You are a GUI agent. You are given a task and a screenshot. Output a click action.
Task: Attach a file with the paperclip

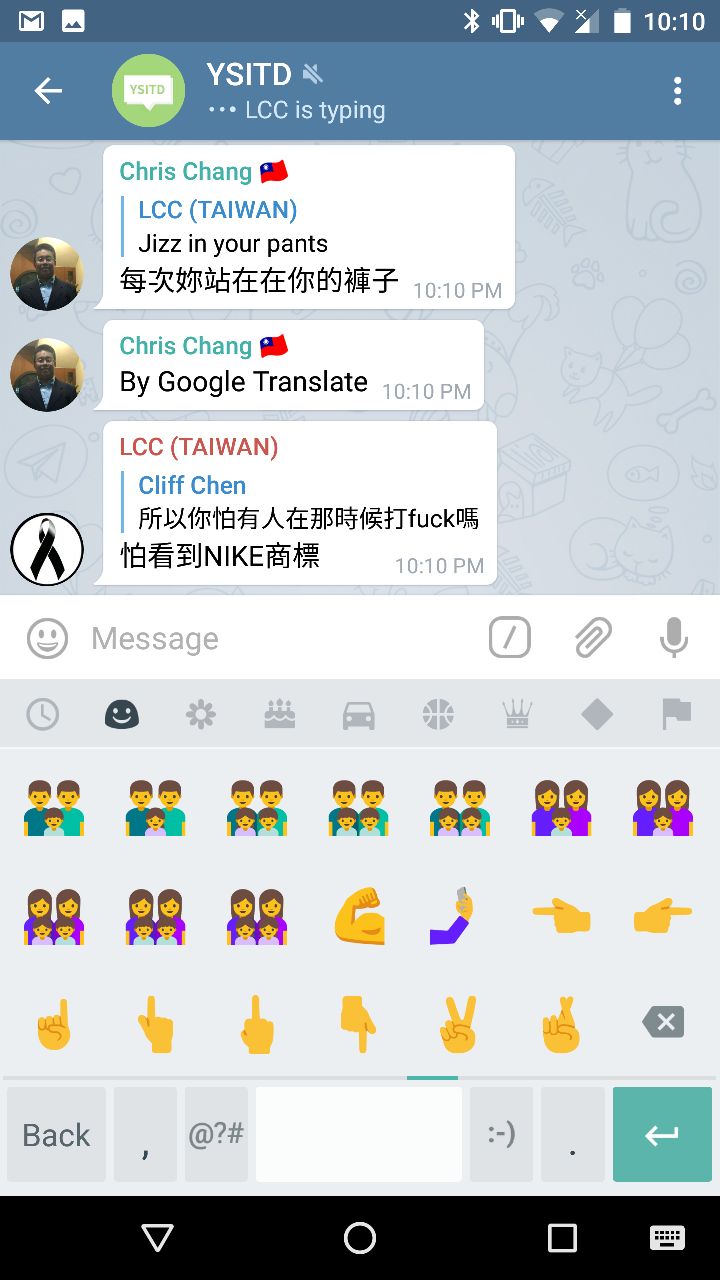pos(593,637)
